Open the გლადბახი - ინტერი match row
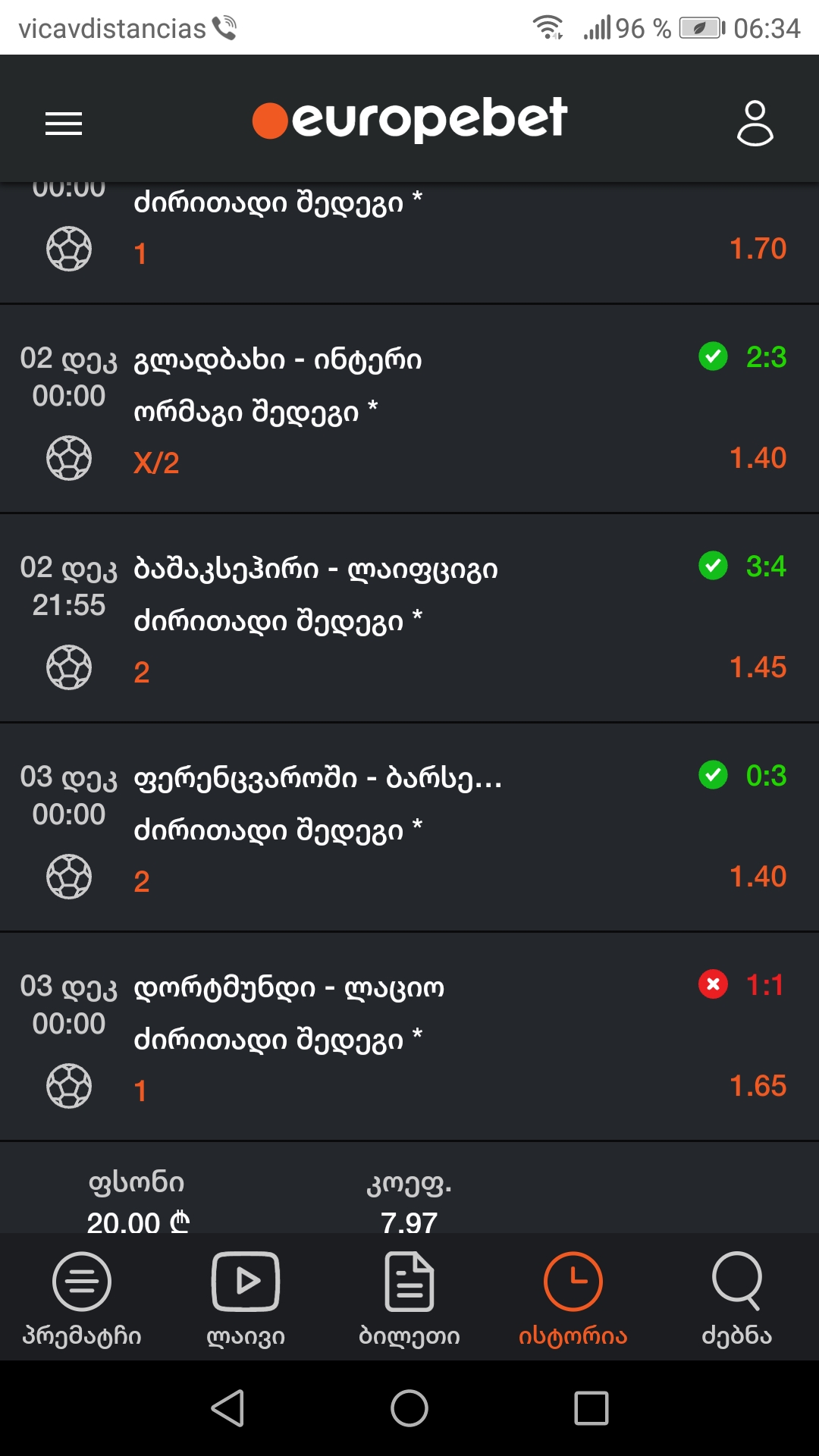 409,409
